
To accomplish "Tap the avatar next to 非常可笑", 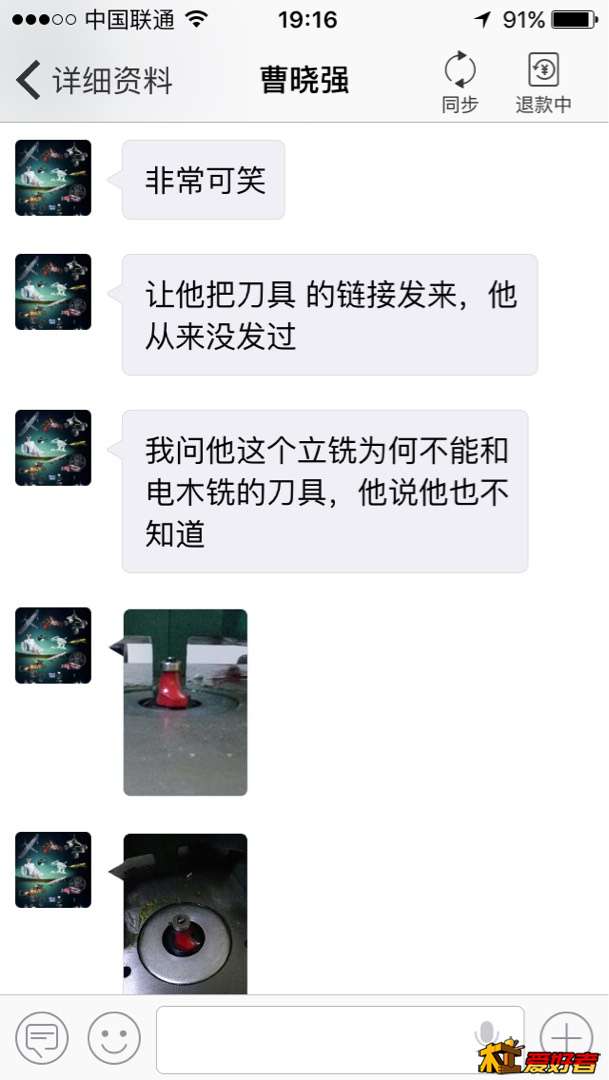I will pos(53,178).
